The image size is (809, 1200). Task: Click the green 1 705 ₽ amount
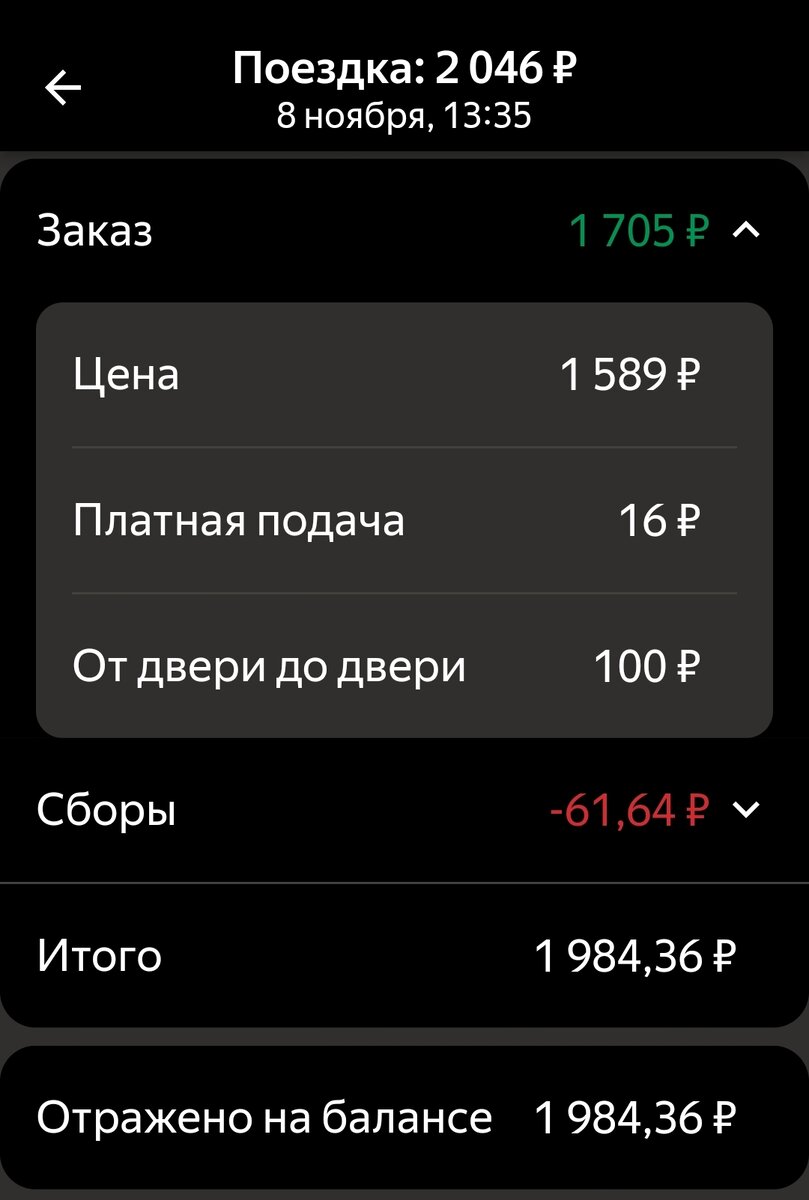point(641,230)
